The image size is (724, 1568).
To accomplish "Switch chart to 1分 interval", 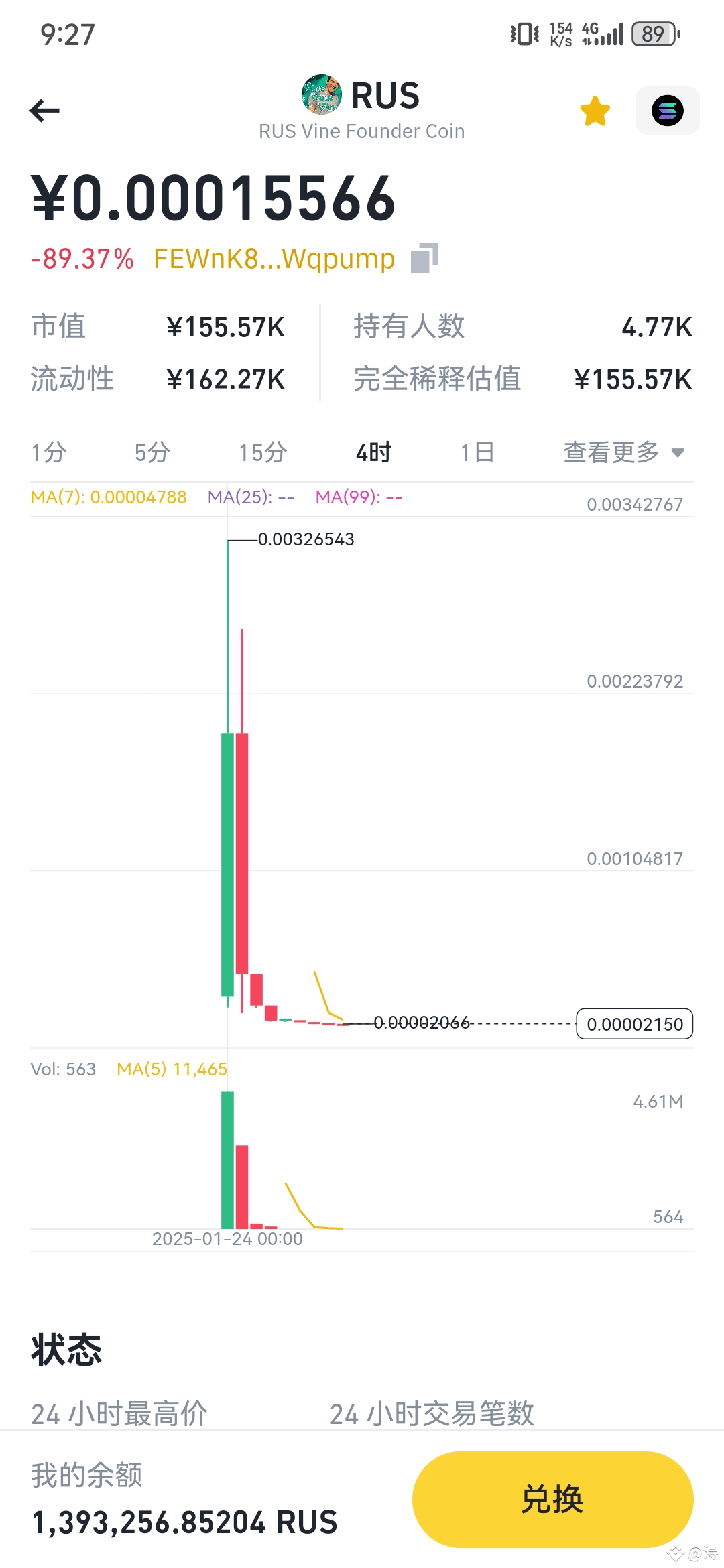I will coord(49,453).
